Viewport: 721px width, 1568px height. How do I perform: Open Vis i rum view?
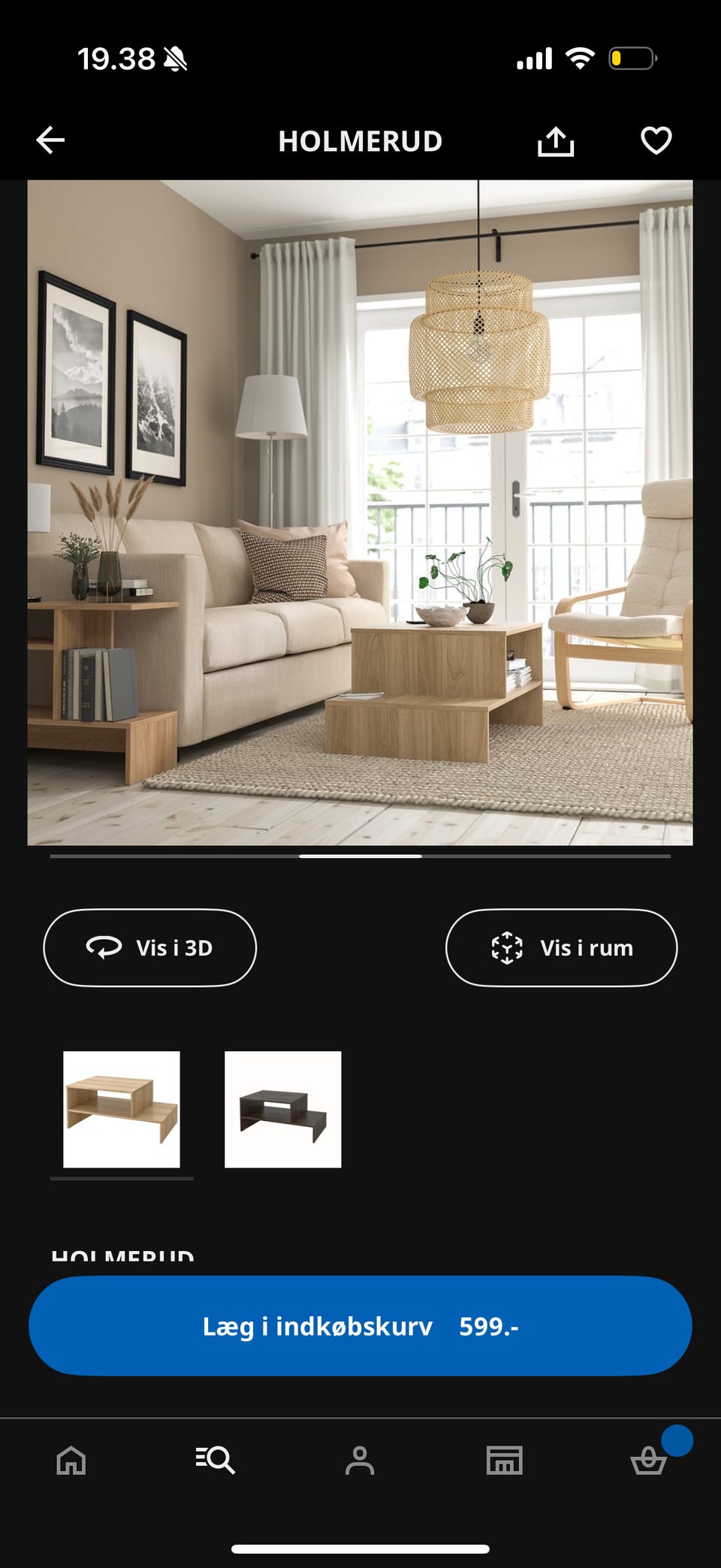(x=561, y=947)
